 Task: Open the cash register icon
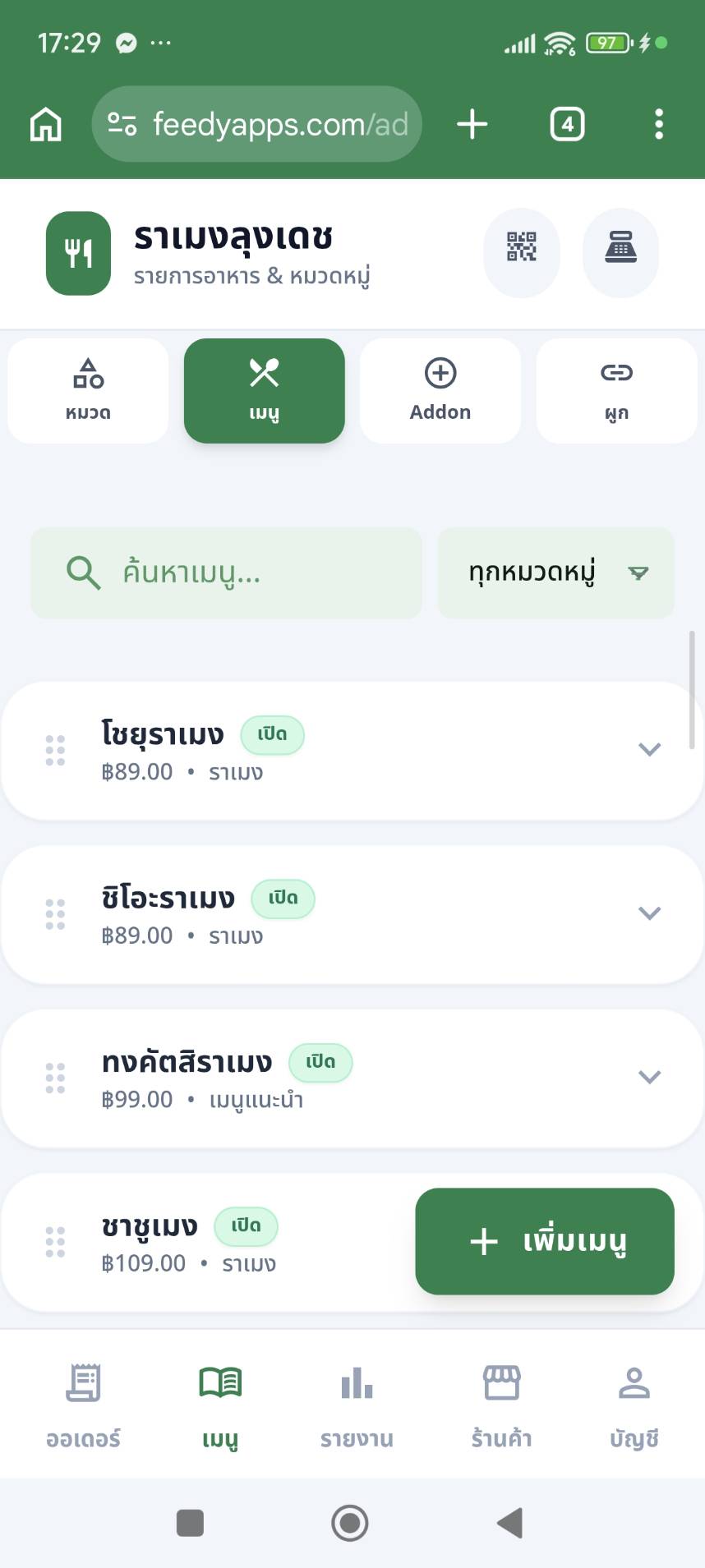pyautogui.click(x=620, y=247)
